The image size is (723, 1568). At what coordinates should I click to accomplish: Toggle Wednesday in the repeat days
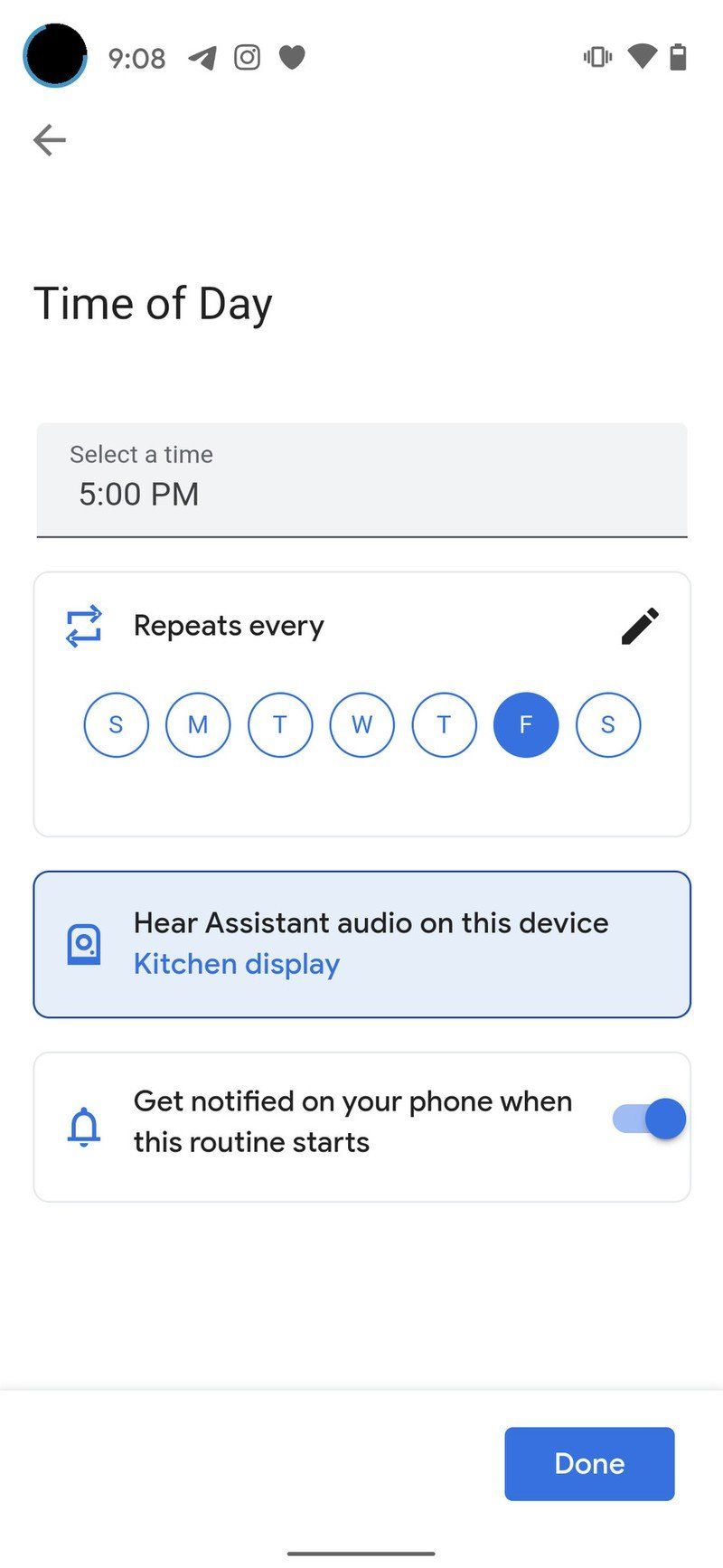(361, 724)
